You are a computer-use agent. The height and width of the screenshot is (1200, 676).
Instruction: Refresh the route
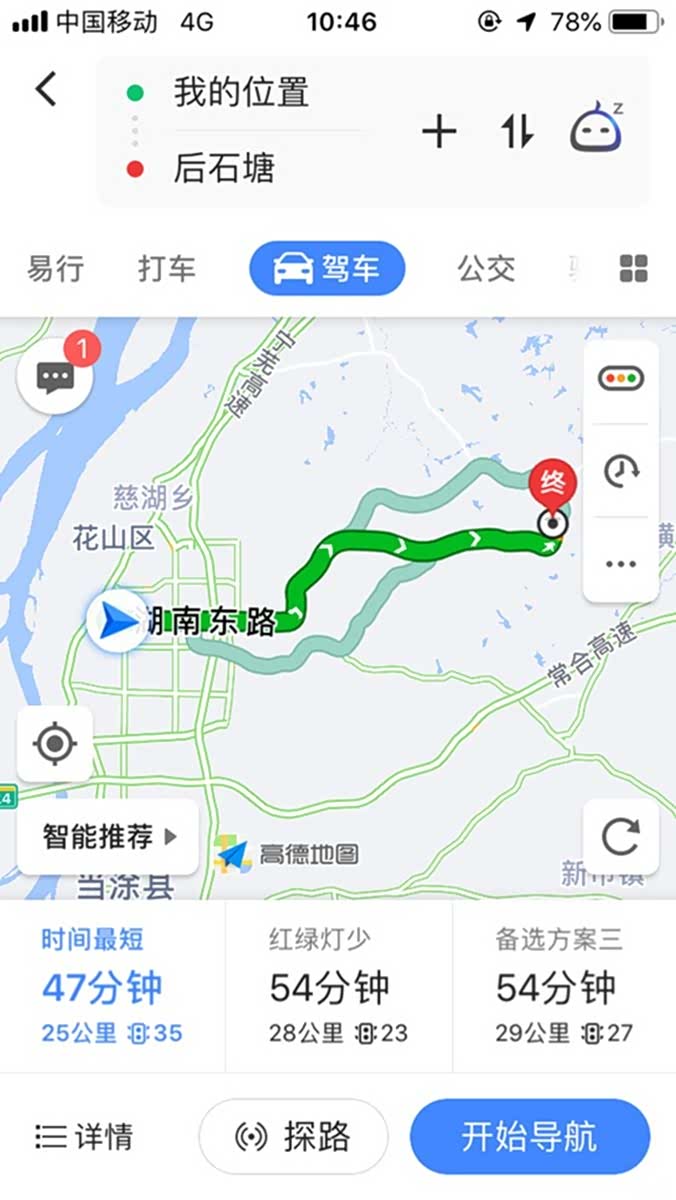click(x=621, y=837)
